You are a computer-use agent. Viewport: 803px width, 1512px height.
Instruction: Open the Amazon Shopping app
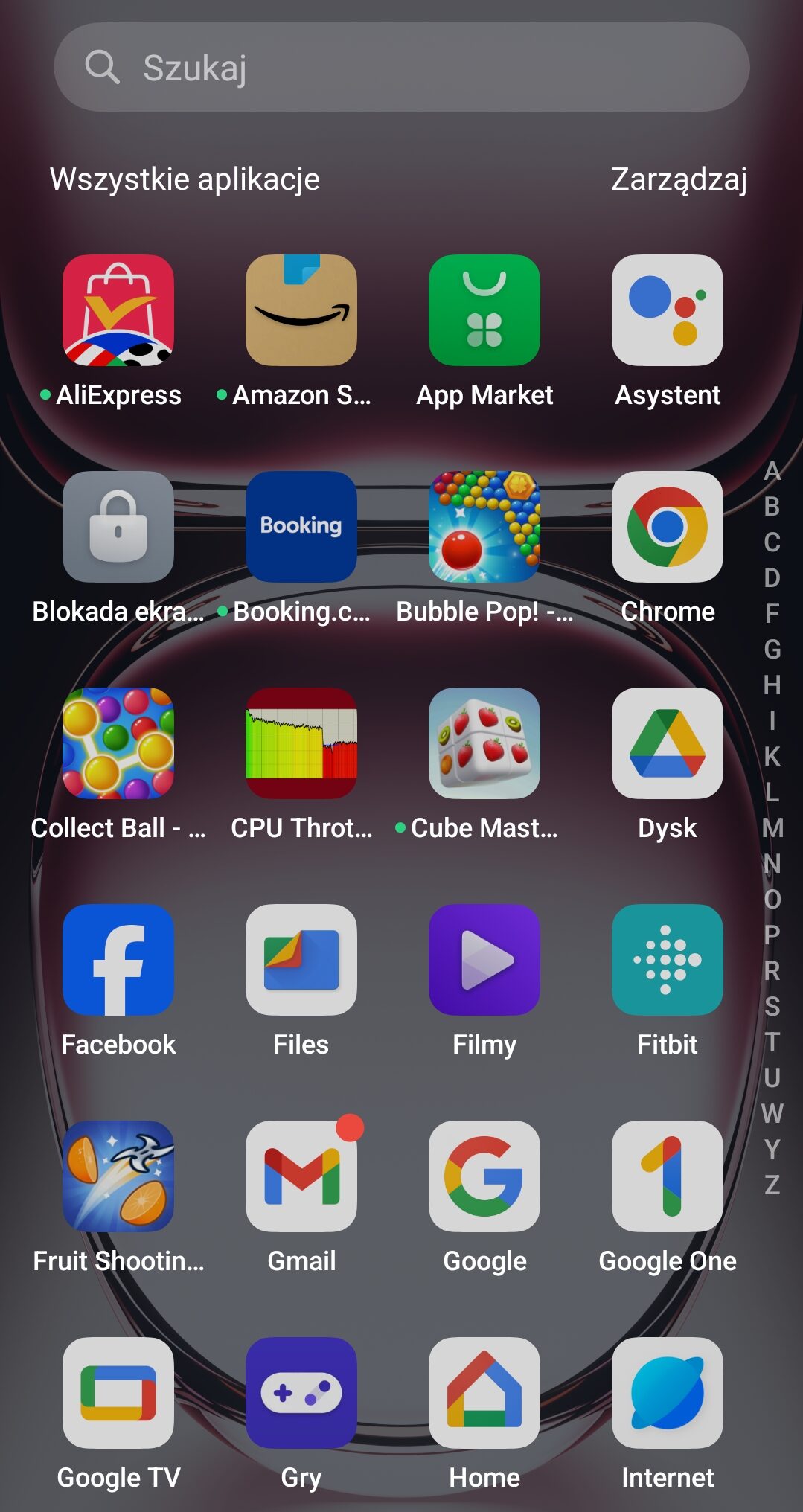[x=301, y=310]
